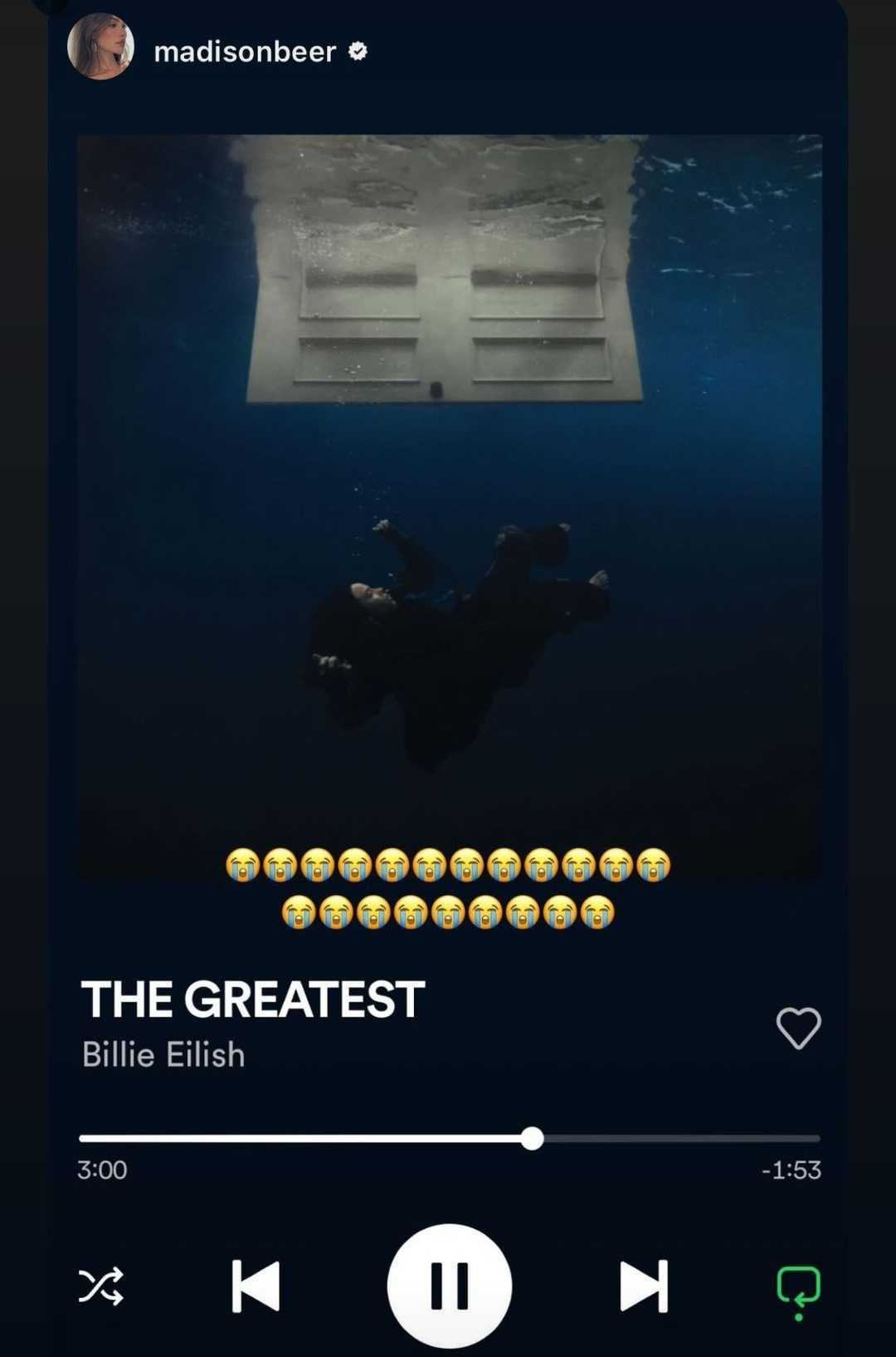896x1357 pixels.
Task: Tap the madisonbeer username
Action: point(245,52)
